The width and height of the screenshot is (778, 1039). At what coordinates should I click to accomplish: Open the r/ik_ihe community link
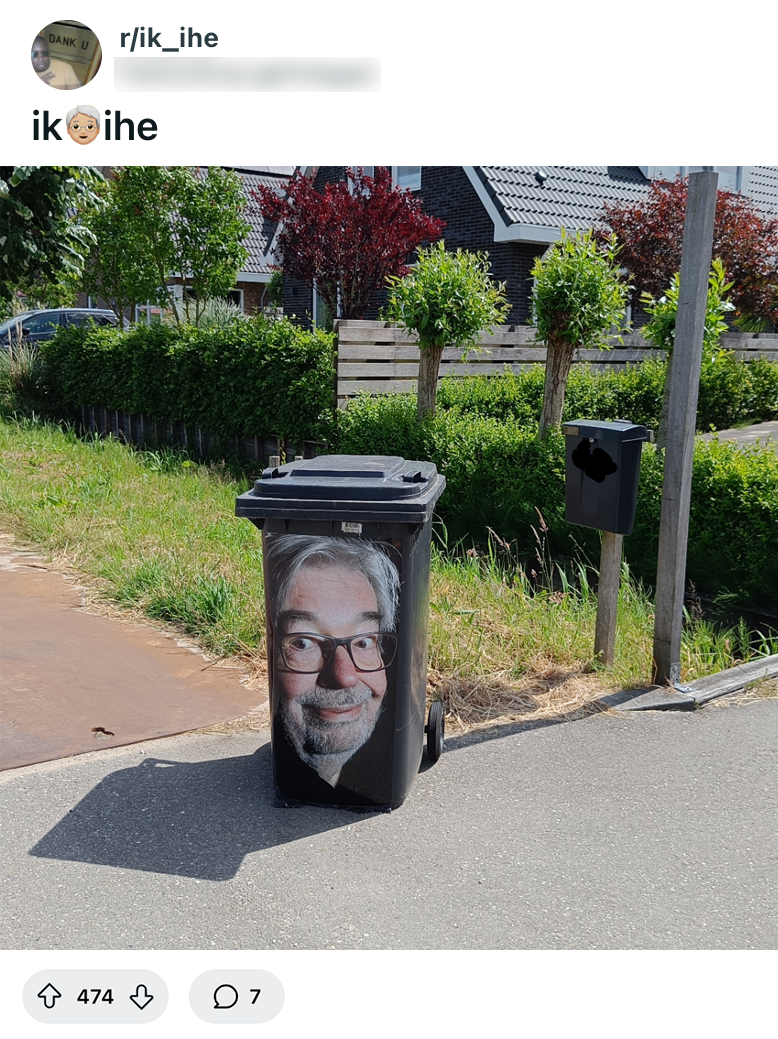coord(168,39)
